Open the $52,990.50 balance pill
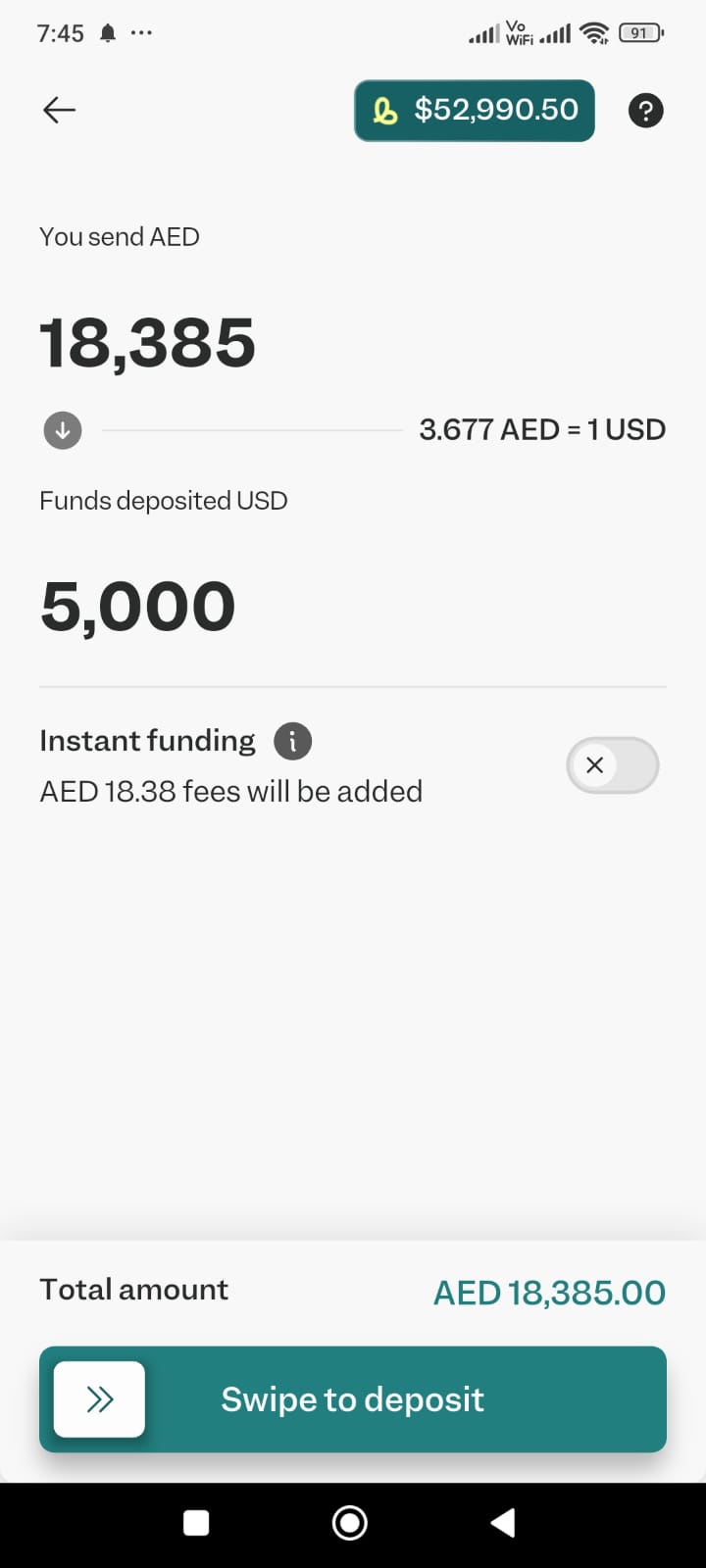706x1568 pixels. 475,110
